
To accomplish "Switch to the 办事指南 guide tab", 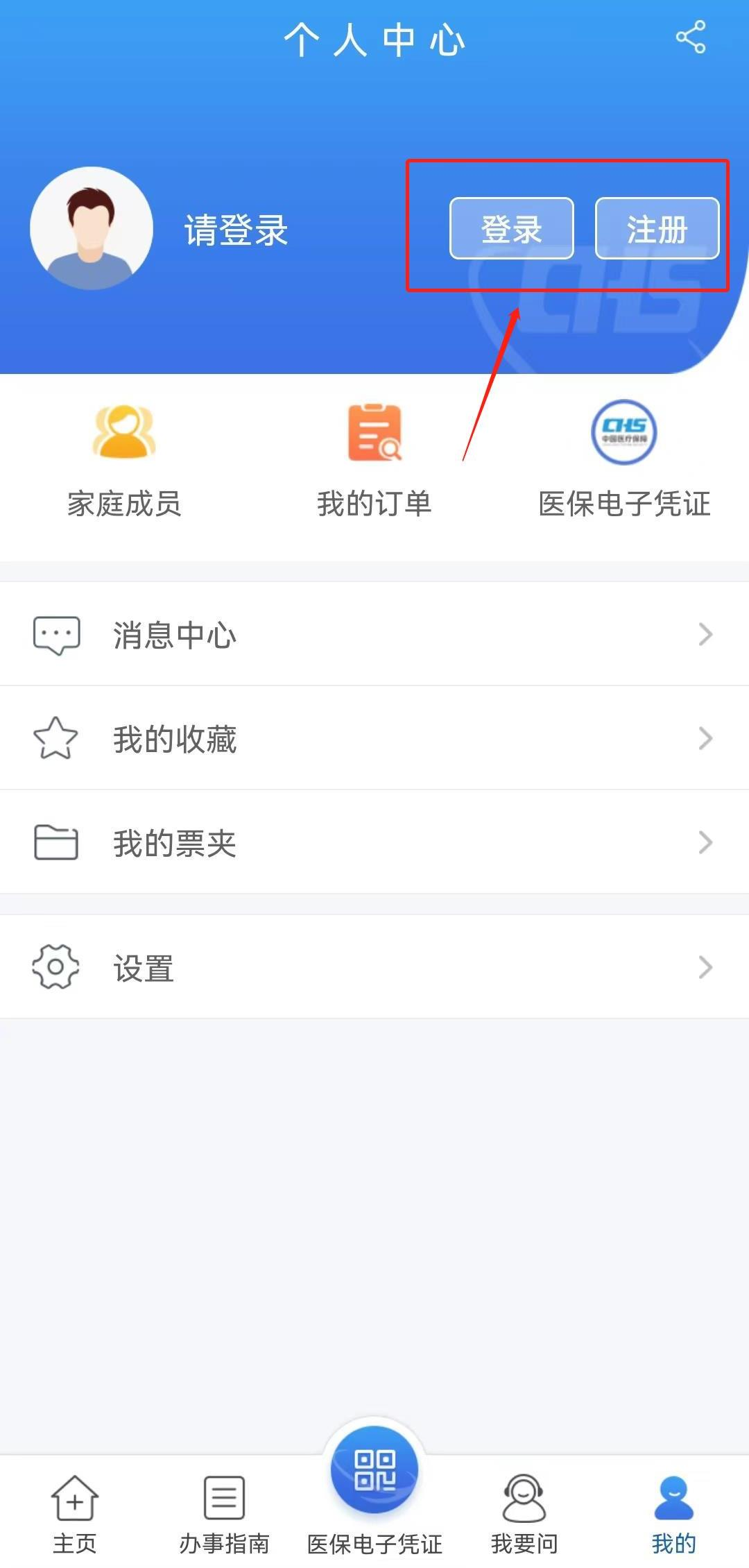I will (x=224, y=1514).
